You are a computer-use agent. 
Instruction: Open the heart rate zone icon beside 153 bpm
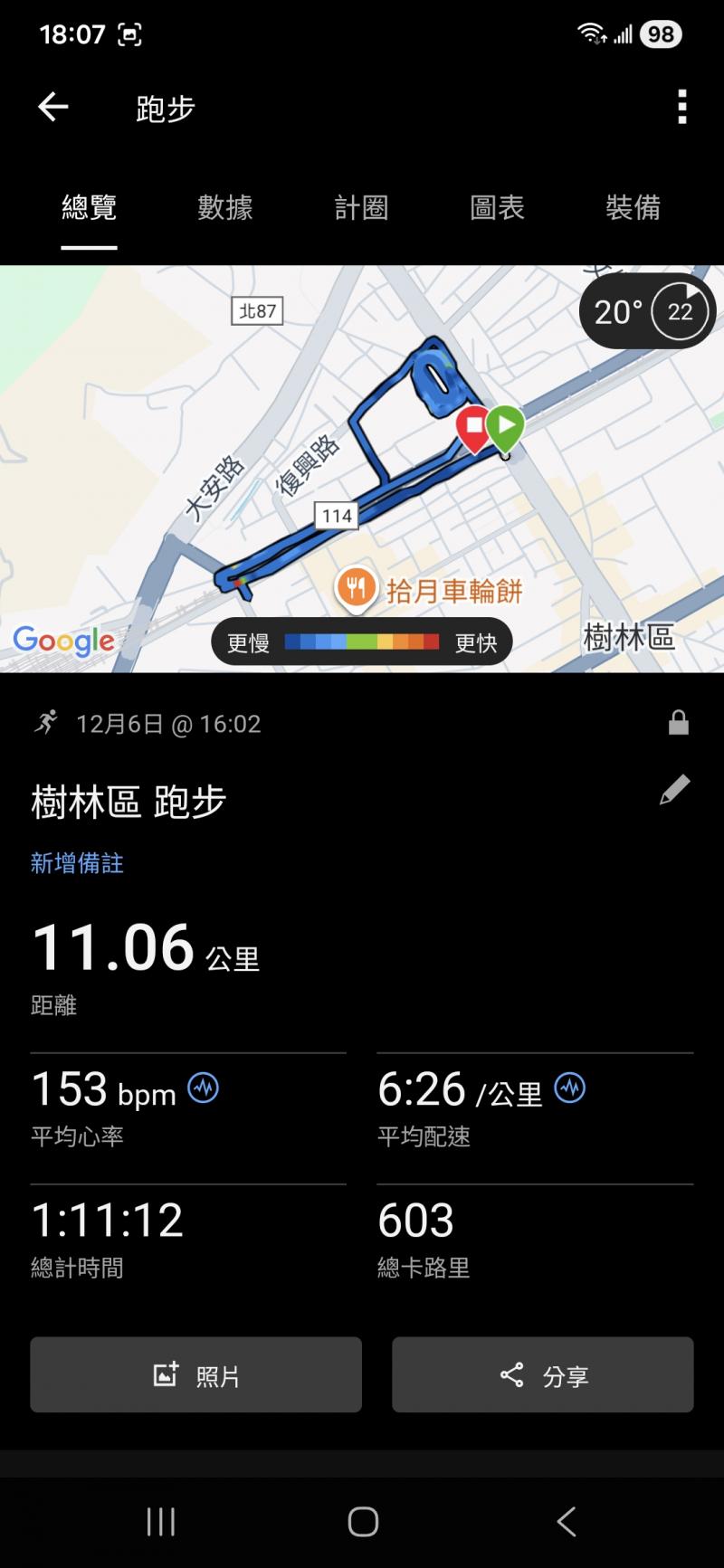coord(203,1087)
